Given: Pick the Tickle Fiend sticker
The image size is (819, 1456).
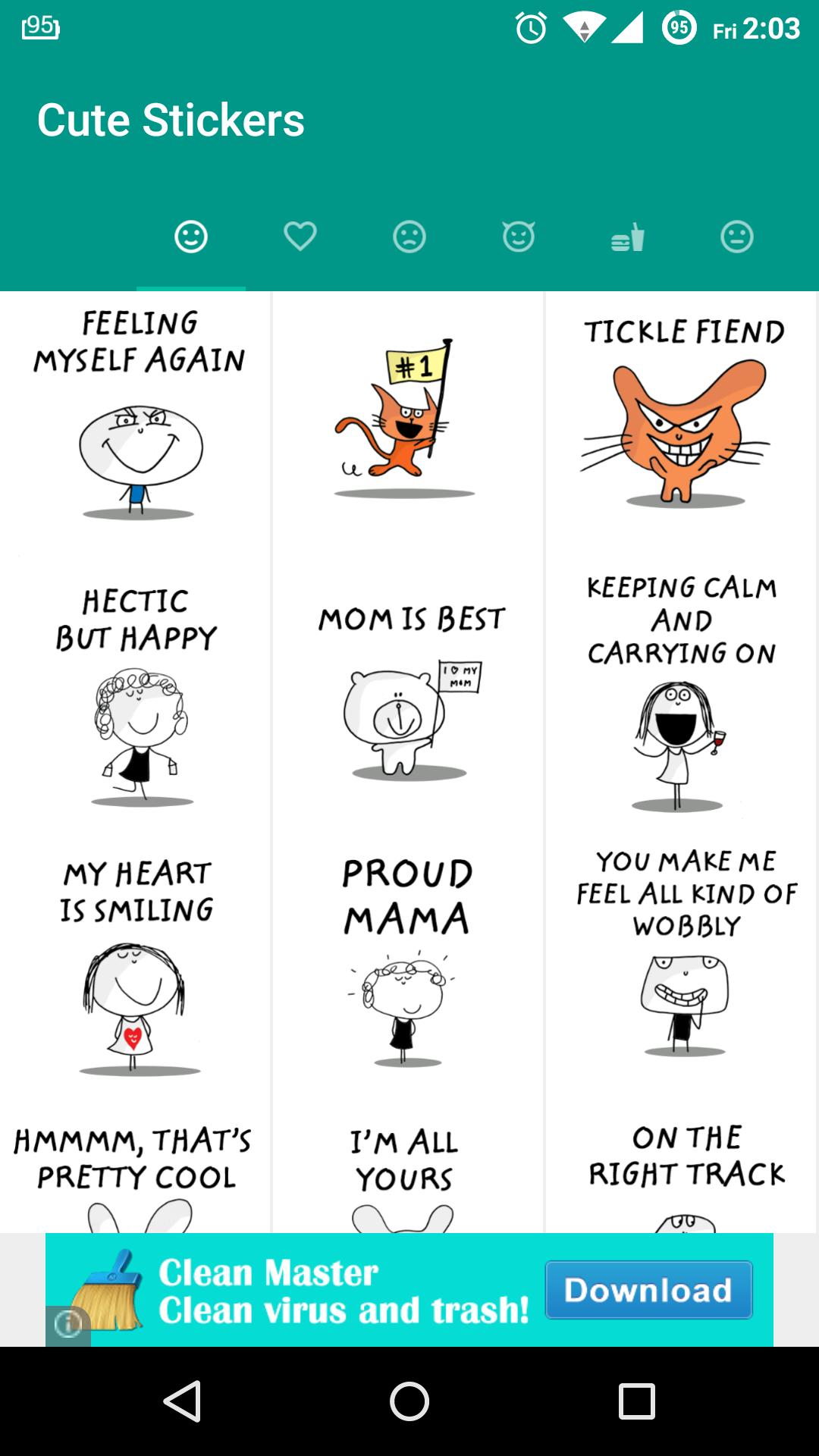Looking at the screenshot, I should (x=681, y=417).
